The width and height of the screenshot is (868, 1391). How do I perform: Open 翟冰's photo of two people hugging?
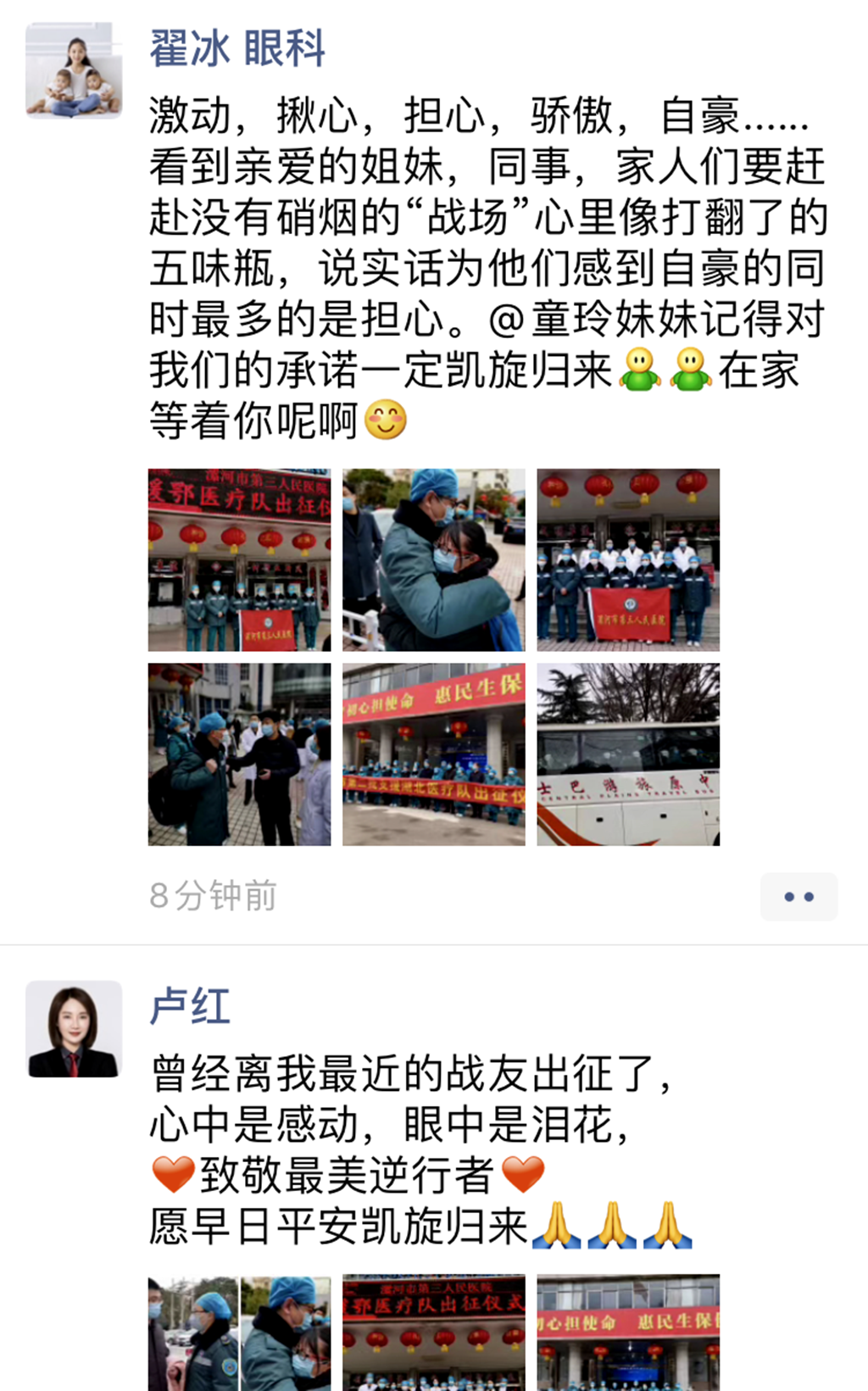(x=433, y=559)
